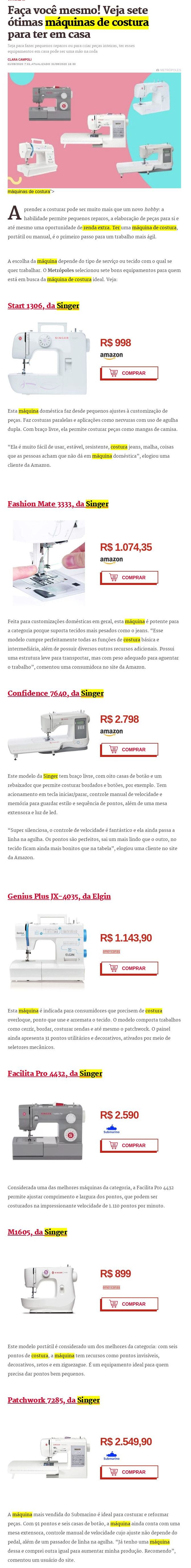
Task: Tap COMPRAR for the R$ 1.074,35 machine
Action: (129, 577)
